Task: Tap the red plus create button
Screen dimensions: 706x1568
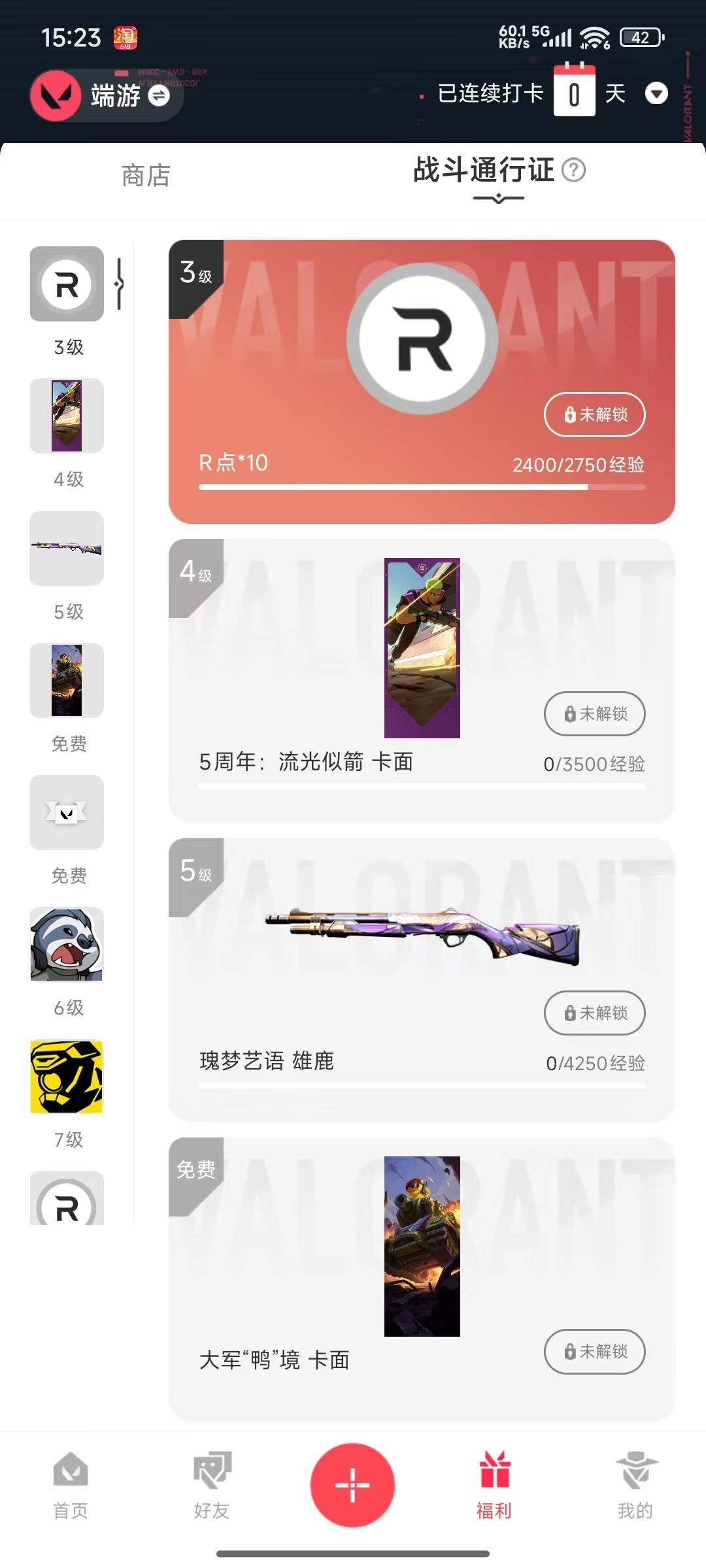Action: click(x=352, y=1484)
